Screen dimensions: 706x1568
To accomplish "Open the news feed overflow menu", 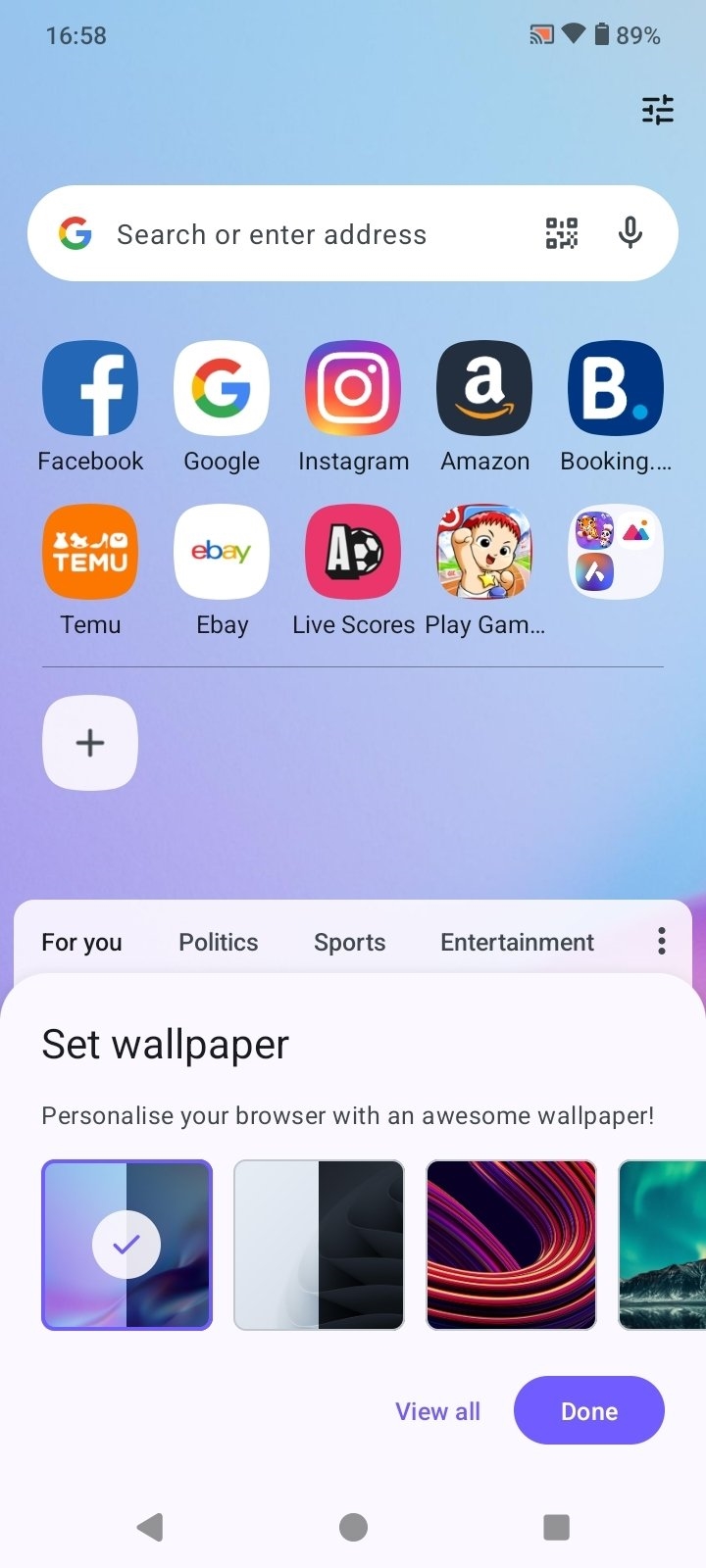I will [662, 941].
